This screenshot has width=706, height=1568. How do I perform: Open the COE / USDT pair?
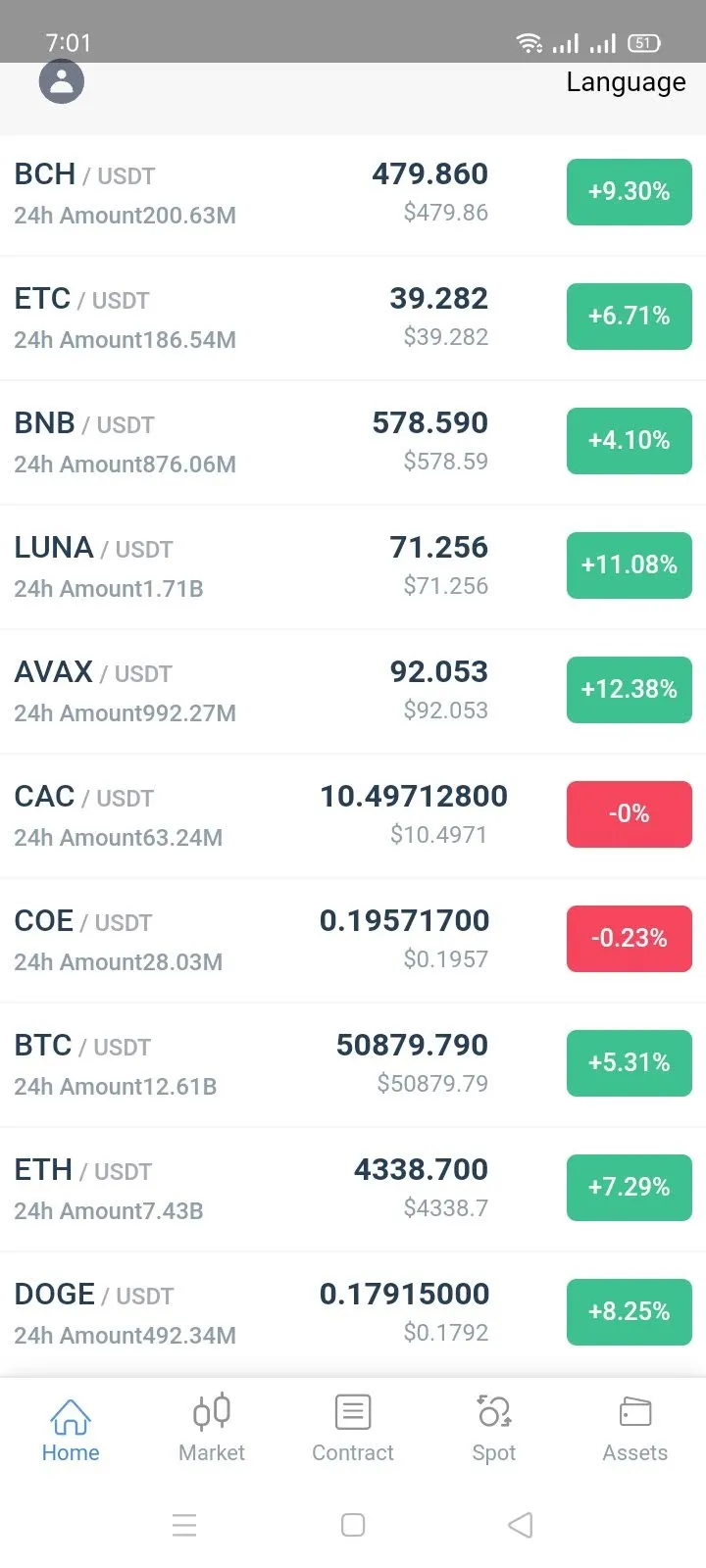coord(353,941)
